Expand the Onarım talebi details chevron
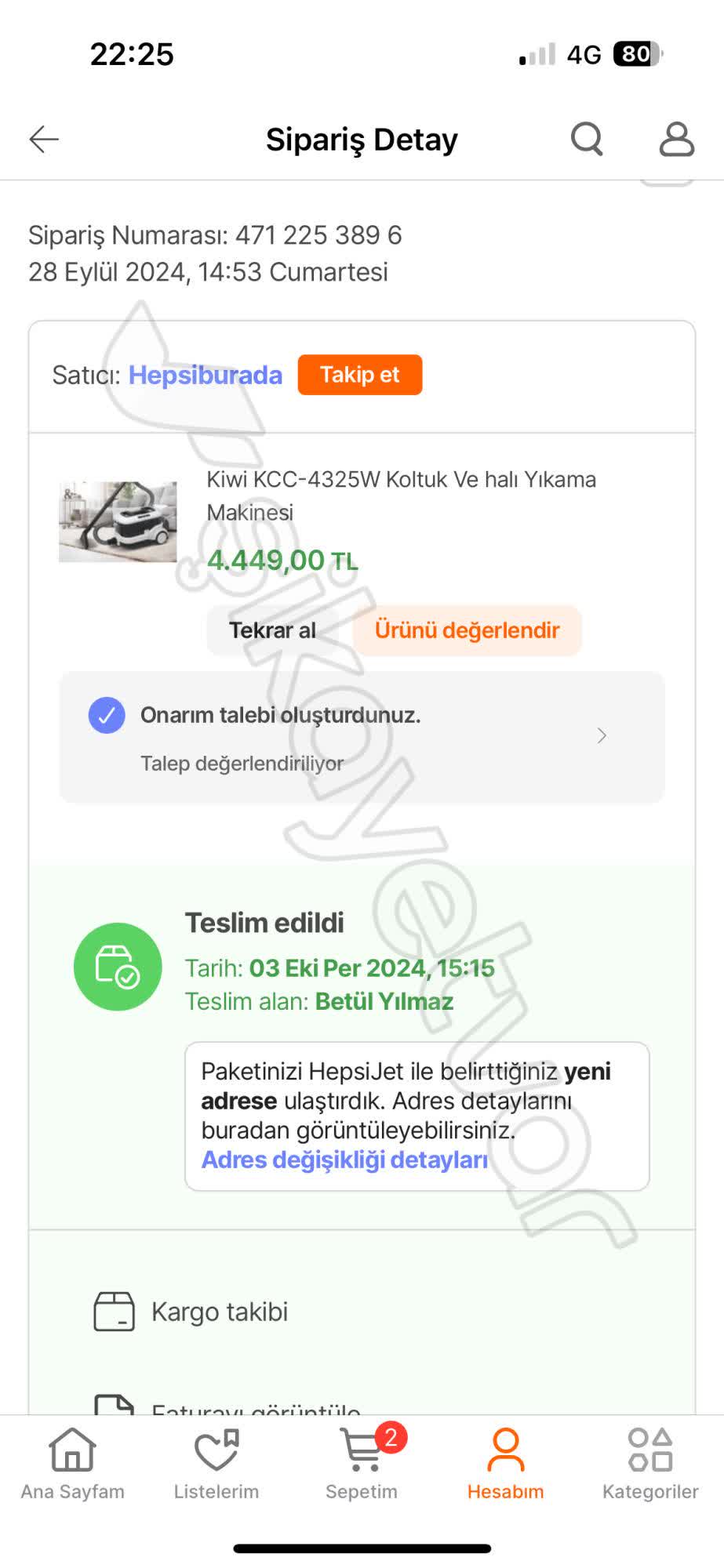 [x=602, y=736]
